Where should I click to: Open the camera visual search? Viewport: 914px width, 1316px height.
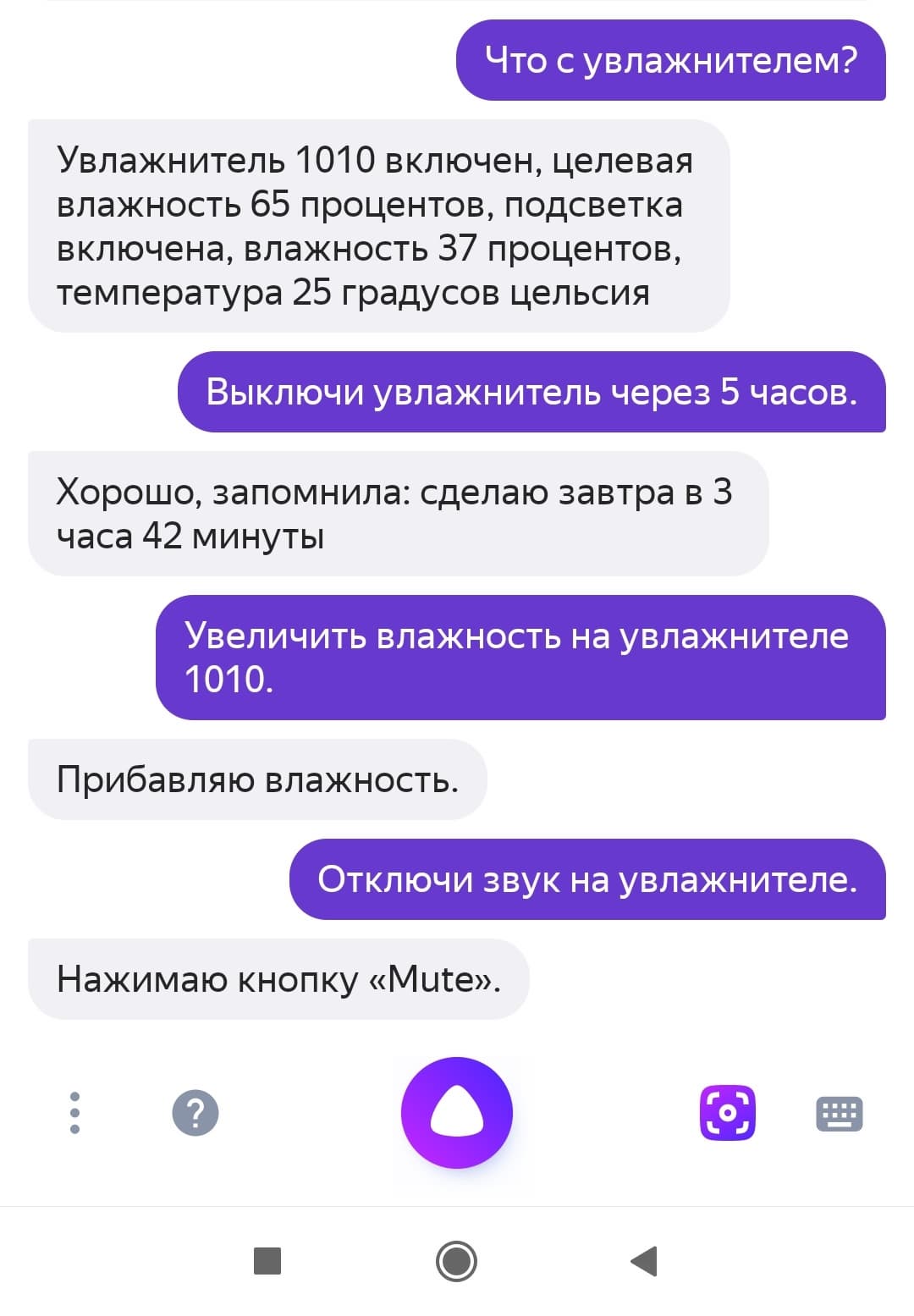click(727, 1113)
